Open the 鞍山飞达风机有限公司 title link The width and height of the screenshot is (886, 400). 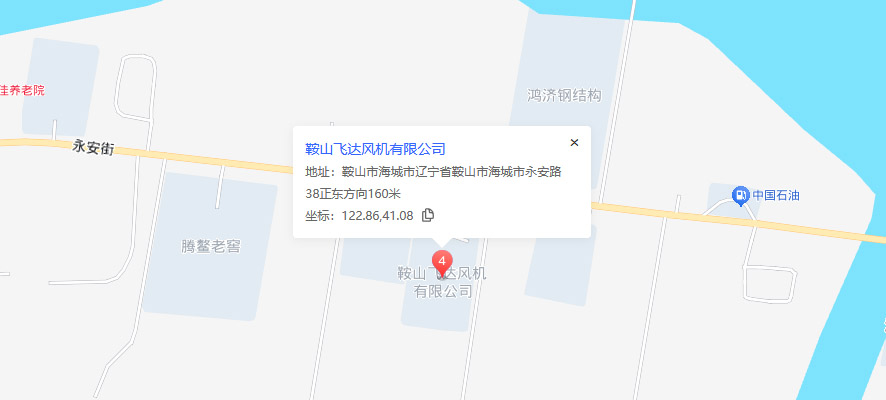point(375,149)
